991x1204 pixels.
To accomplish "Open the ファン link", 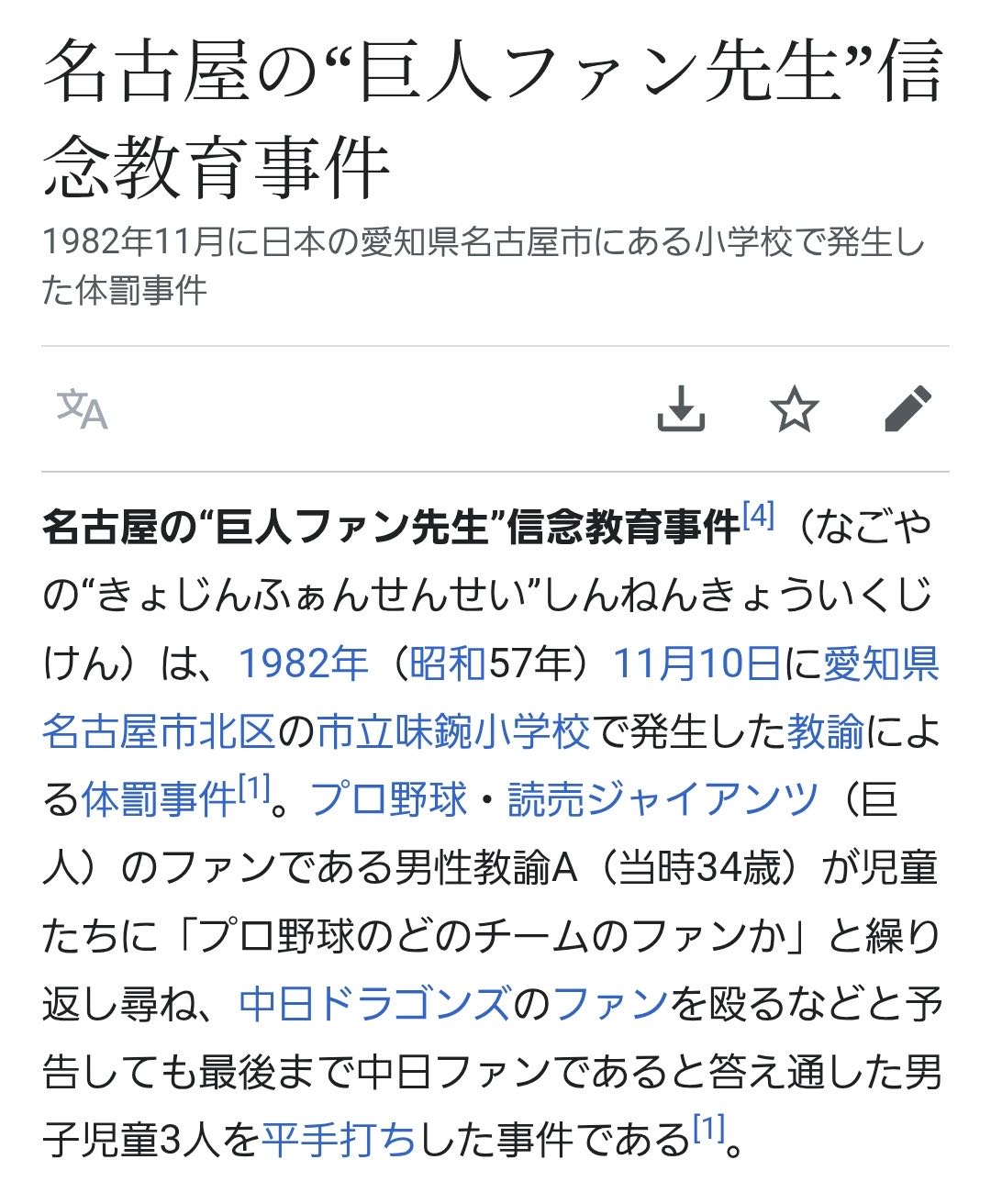I will tap(610, 1003).
